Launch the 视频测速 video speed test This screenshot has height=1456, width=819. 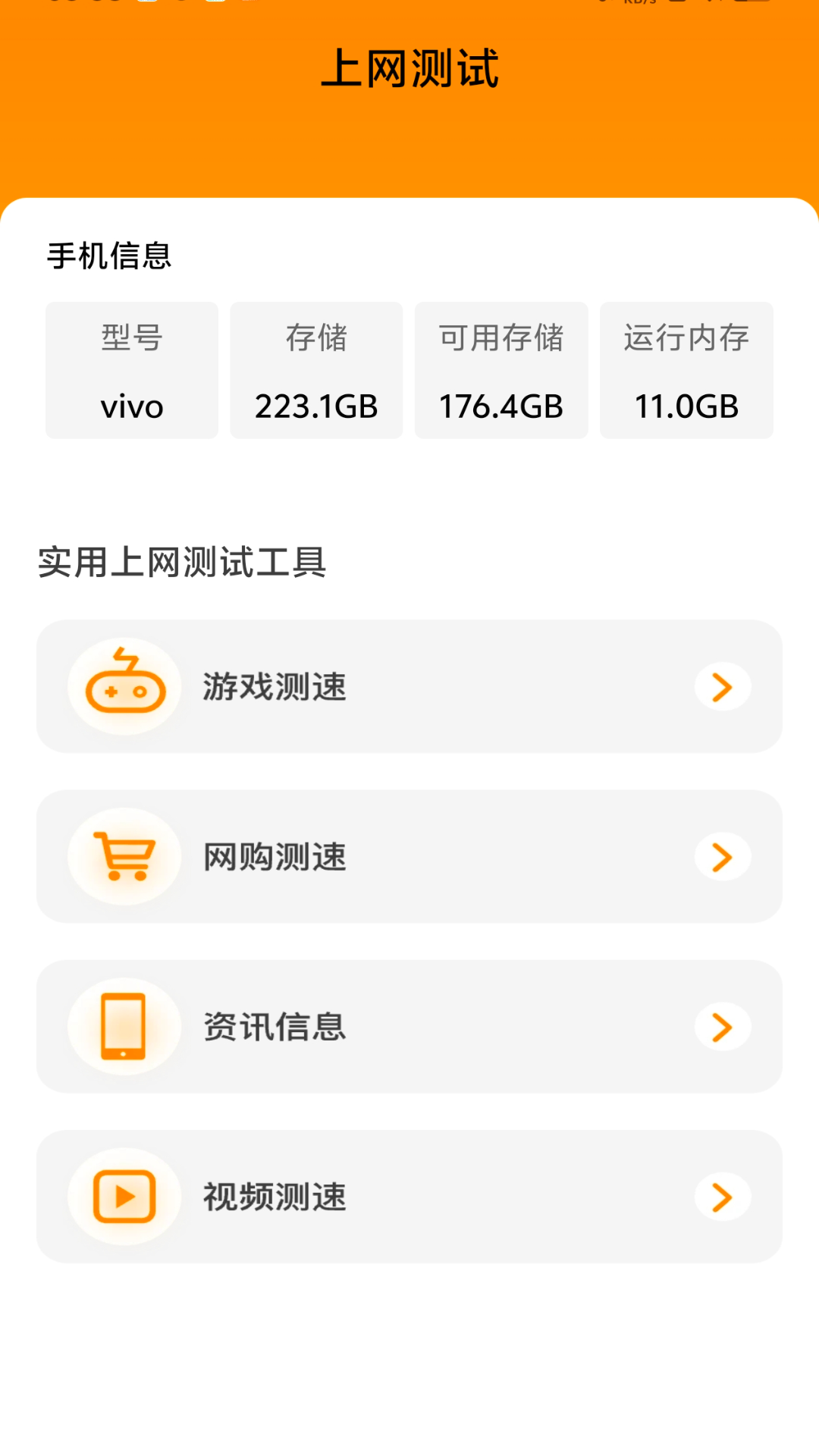coord(409,1196)
